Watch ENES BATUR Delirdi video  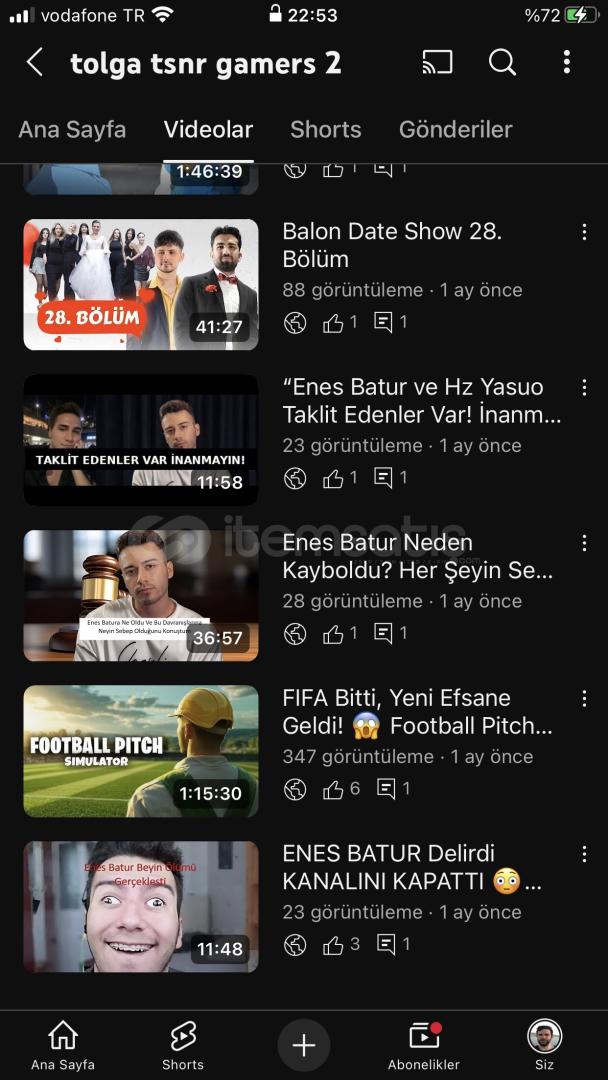tap(141, 907)
